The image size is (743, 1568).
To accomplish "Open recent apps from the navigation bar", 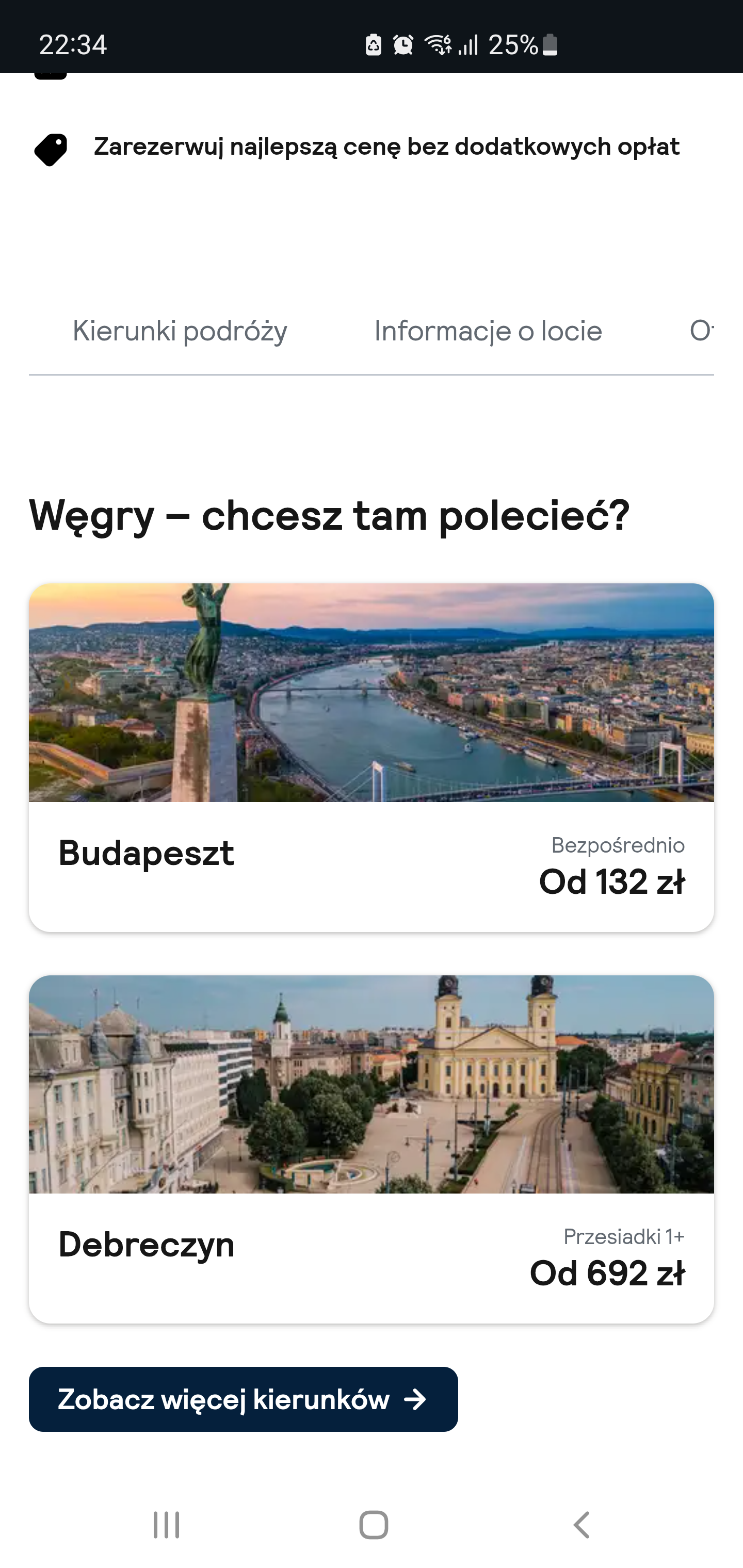I will [166, 1525].
